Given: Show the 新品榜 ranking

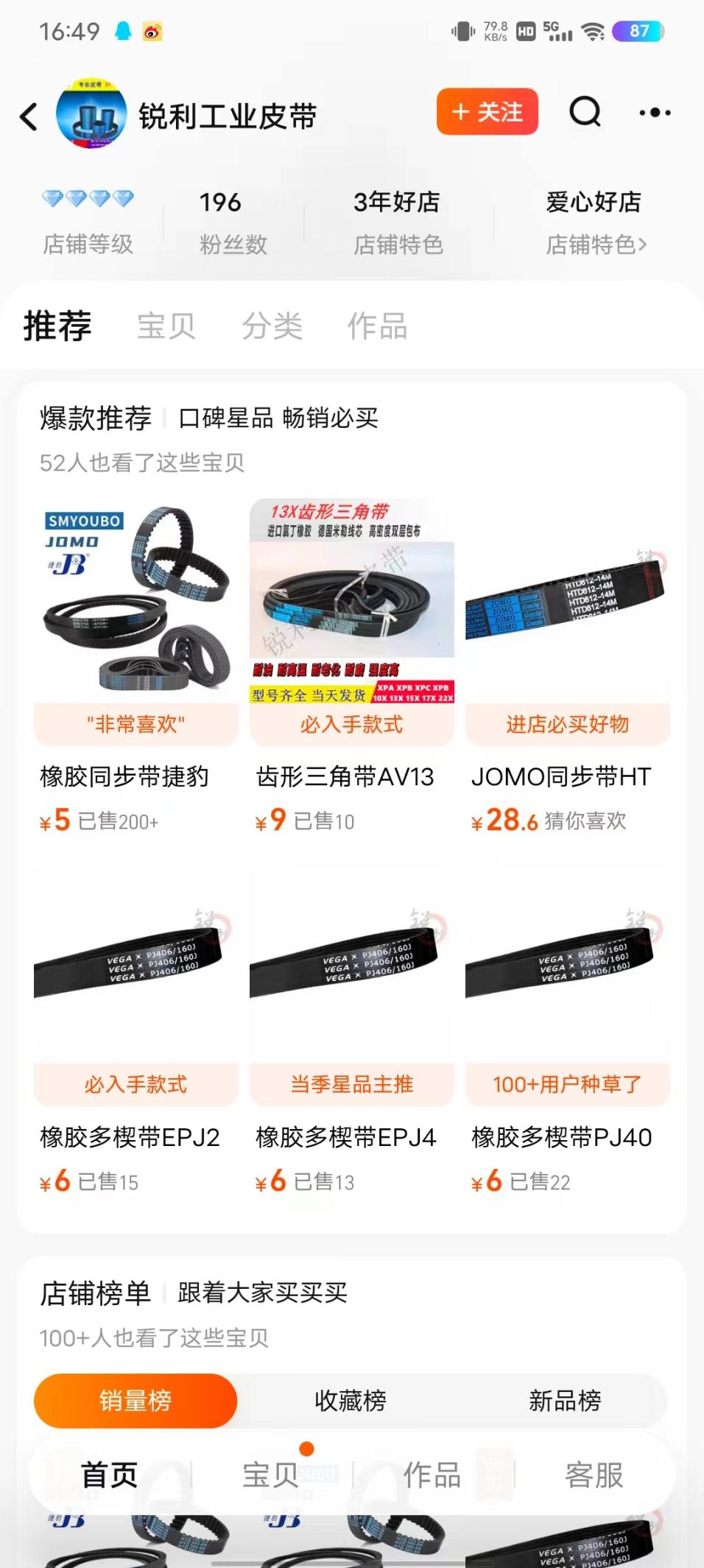Looking at the screenshot, I should click(x=565, y=1400).
